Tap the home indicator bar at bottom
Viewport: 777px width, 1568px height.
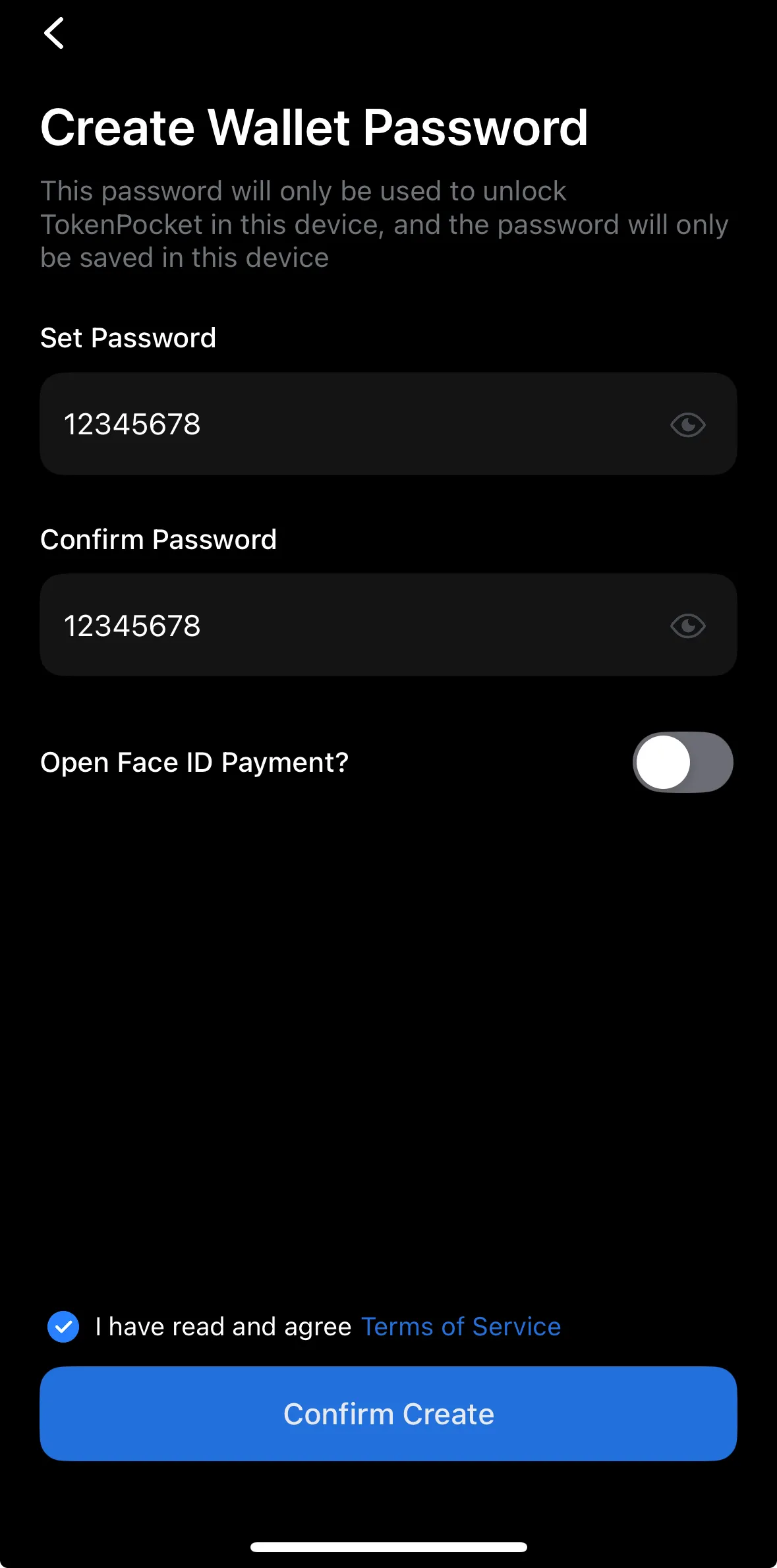click(x=388, y=1547)
